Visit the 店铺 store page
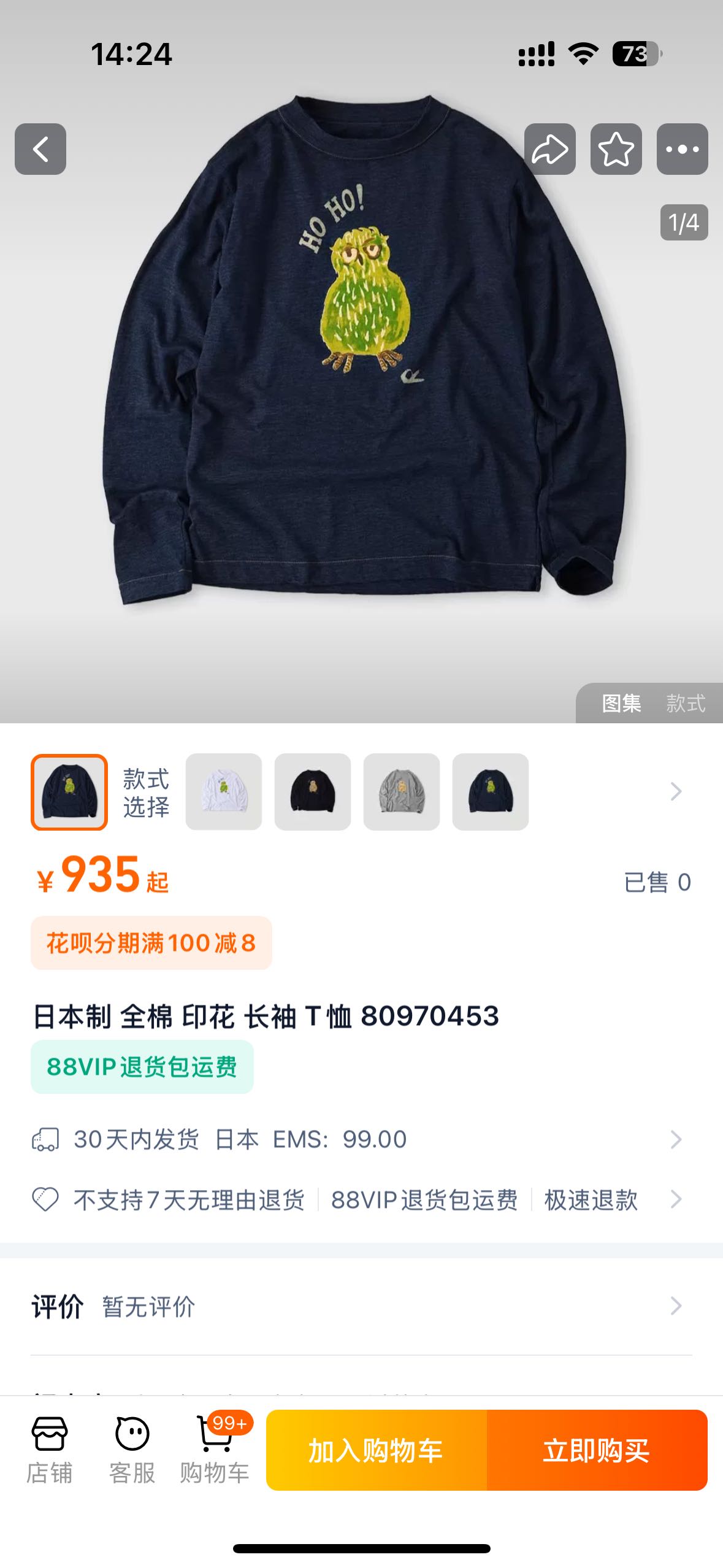The width and height of the screenshot is (723, 1568). 50,1450
